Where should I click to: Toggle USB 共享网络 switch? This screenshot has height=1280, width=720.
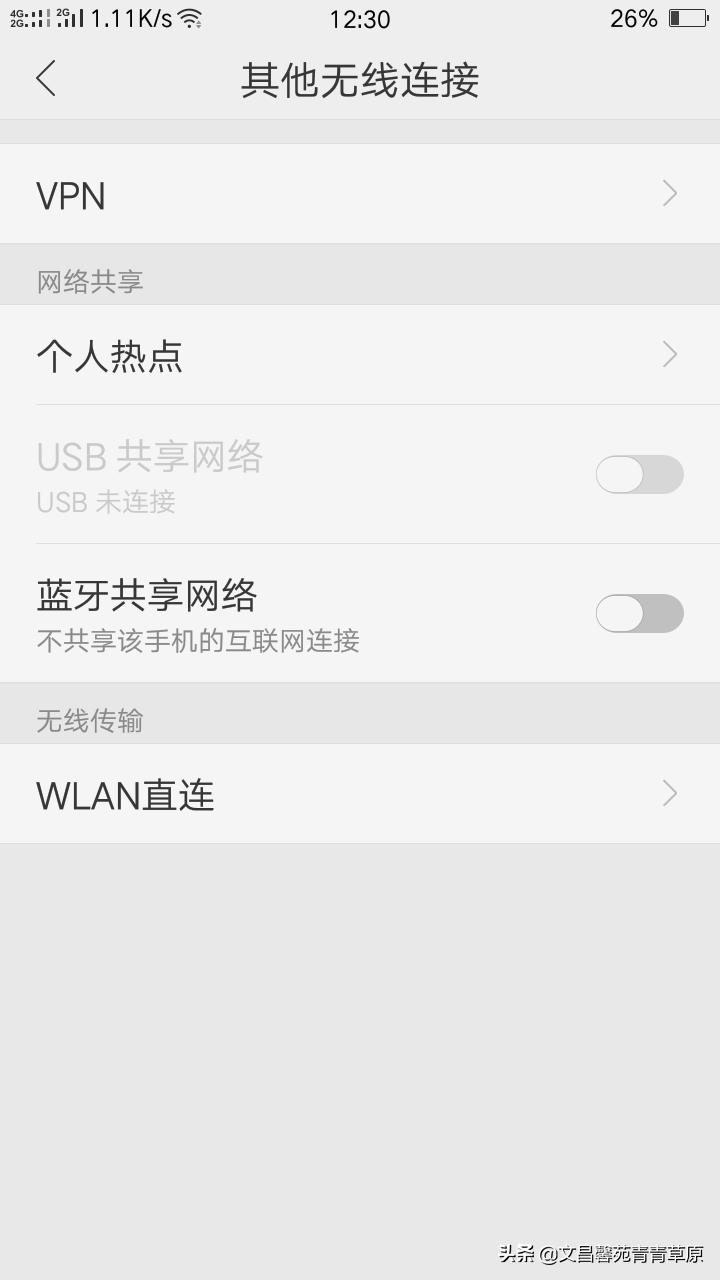click(x=638, y=473)
